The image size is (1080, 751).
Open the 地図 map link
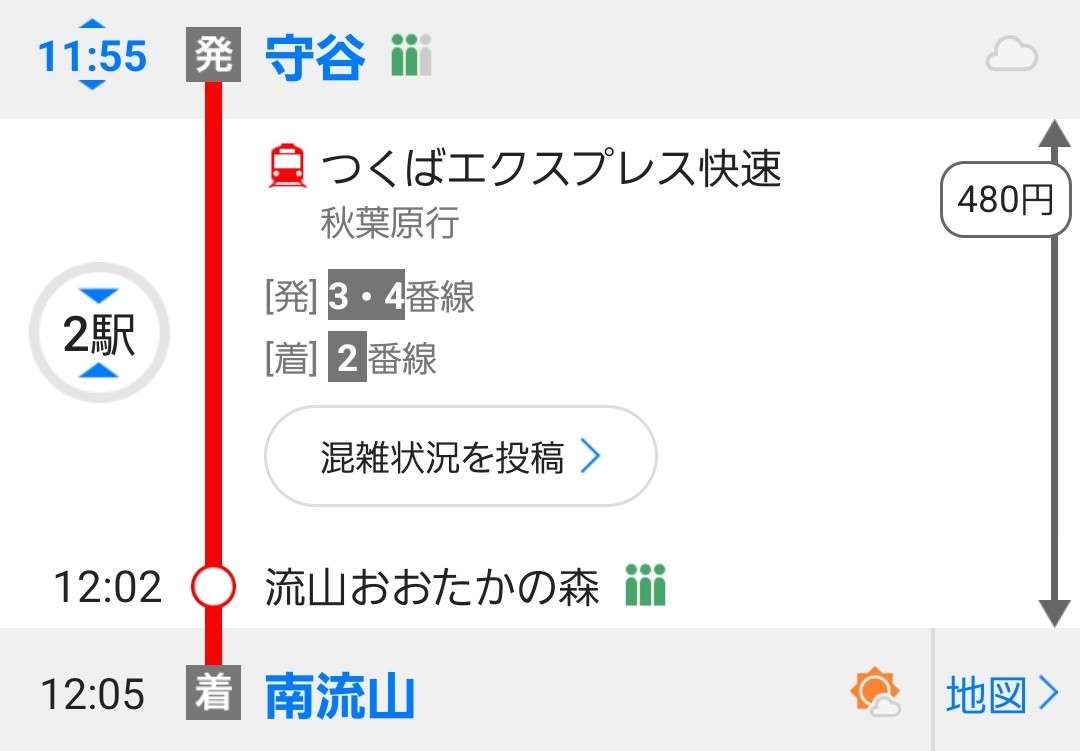click(x=1002, y=694)
